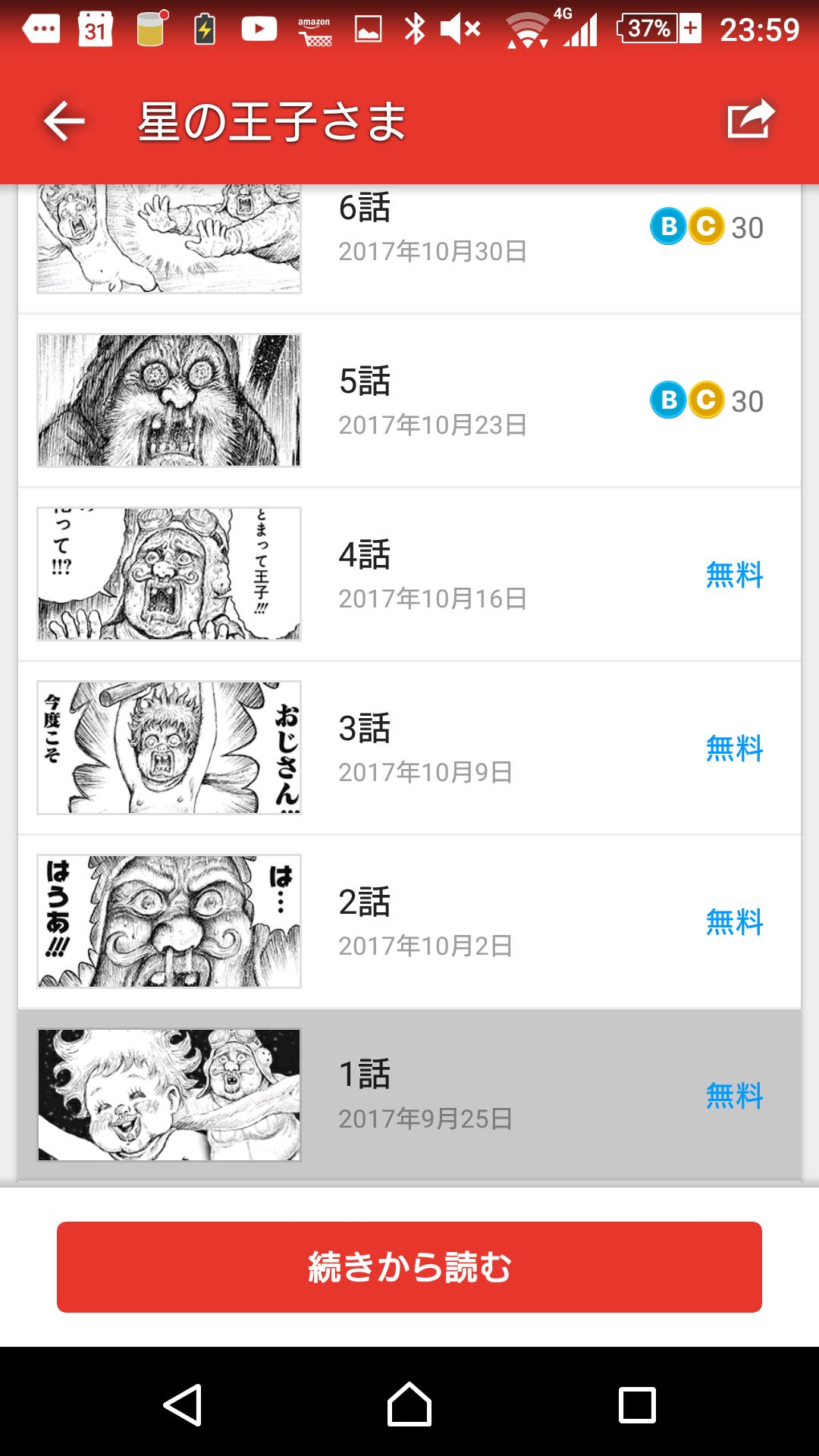Tap the yellow C coin icon for 5話

tap(706, 401)
